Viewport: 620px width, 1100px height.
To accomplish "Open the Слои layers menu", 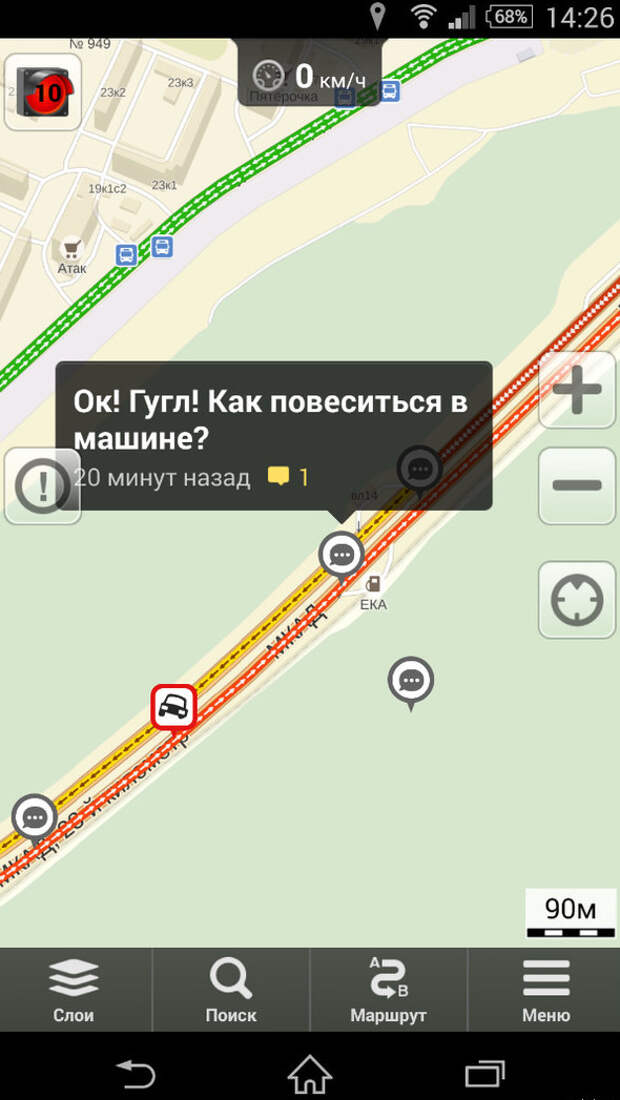I will point(74,989).
